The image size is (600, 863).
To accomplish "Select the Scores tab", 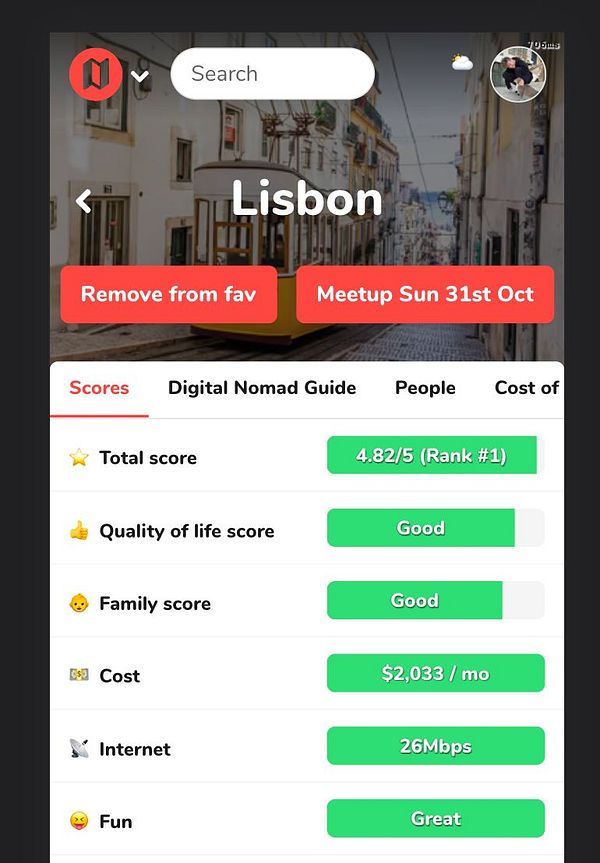I will [99, 388].
